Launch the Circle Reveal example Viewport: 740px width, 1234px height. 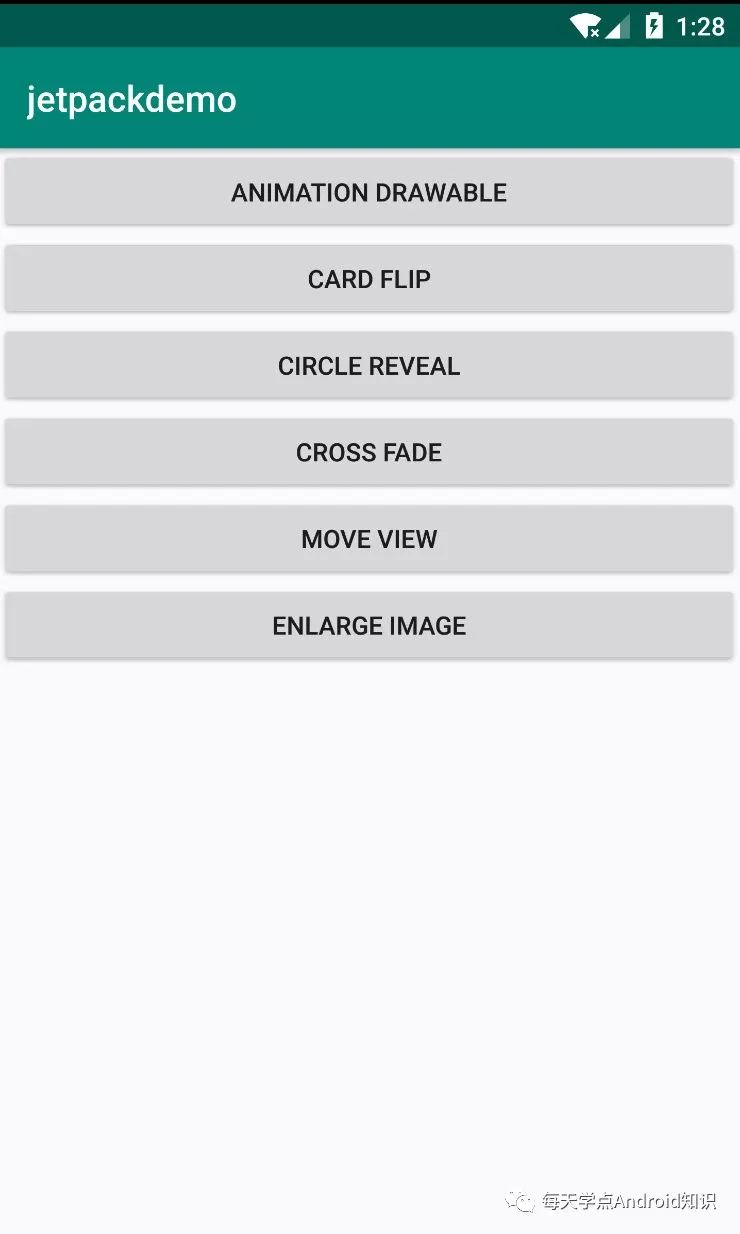pyautogui.click(x=369, y=366)
